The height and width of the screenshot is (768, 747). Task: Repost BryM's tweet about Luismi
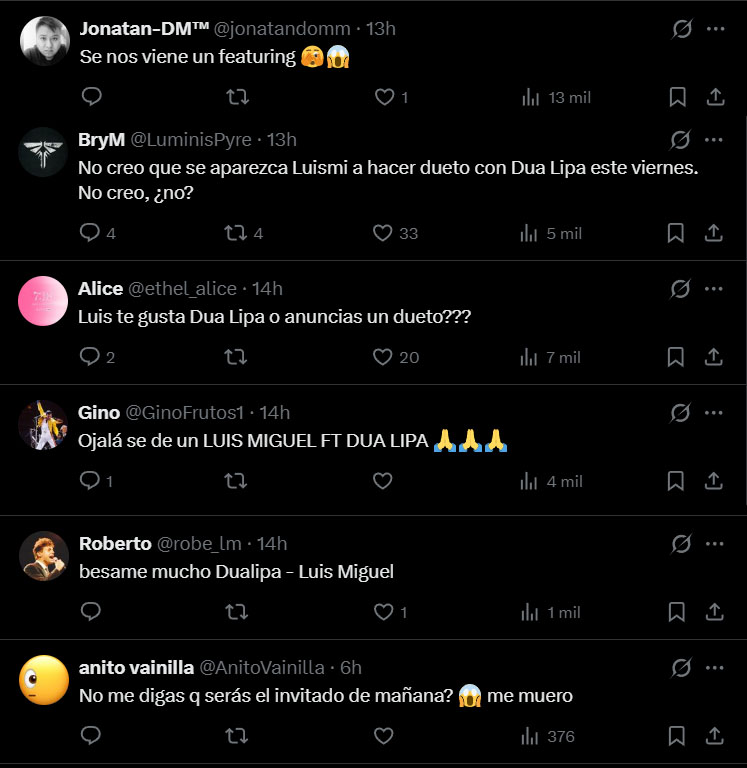(236, 233)
